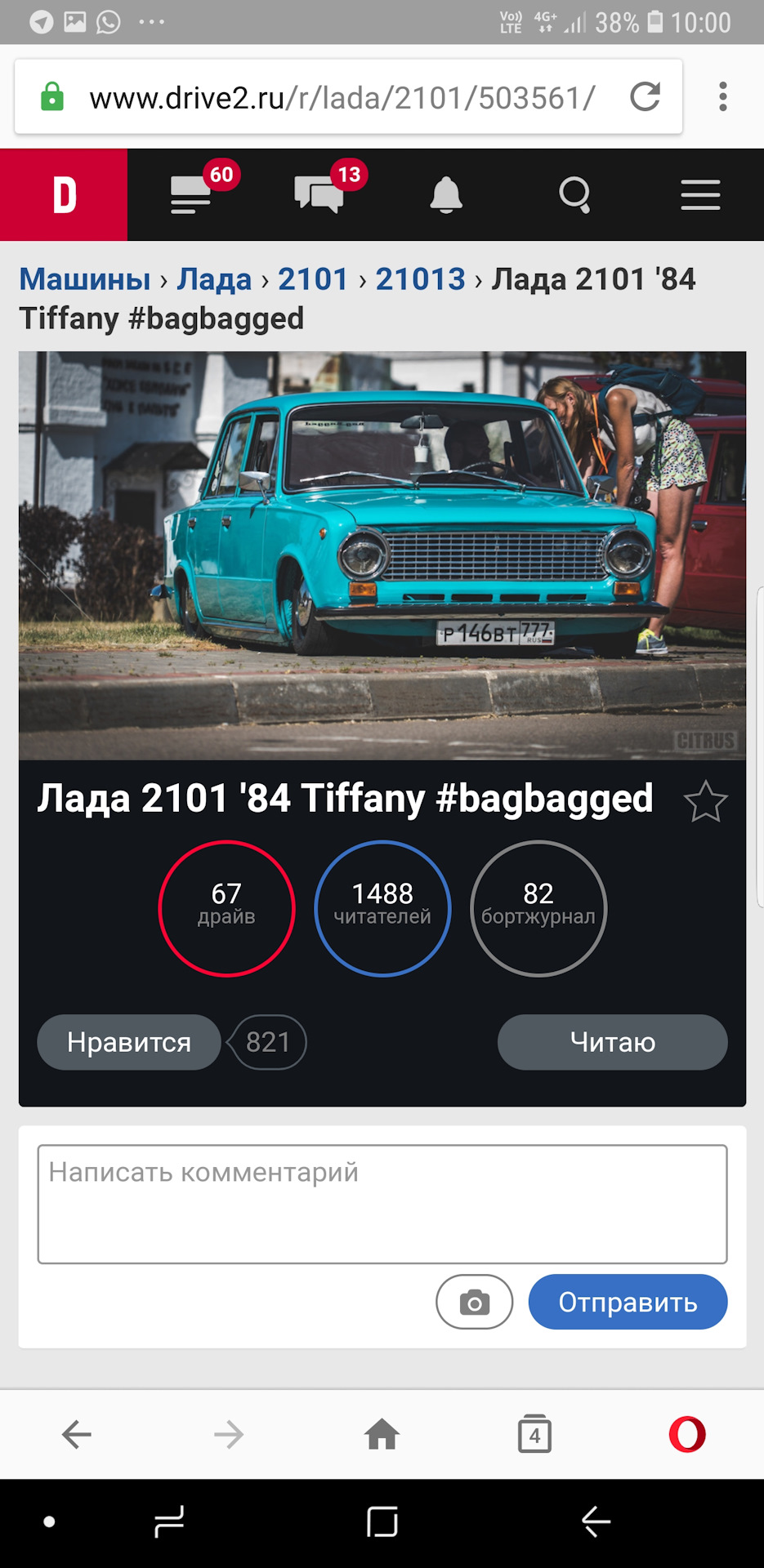Tap the Читаю subscription button
Viewport: 764px width, 1568px height.
coord(612,1042)
